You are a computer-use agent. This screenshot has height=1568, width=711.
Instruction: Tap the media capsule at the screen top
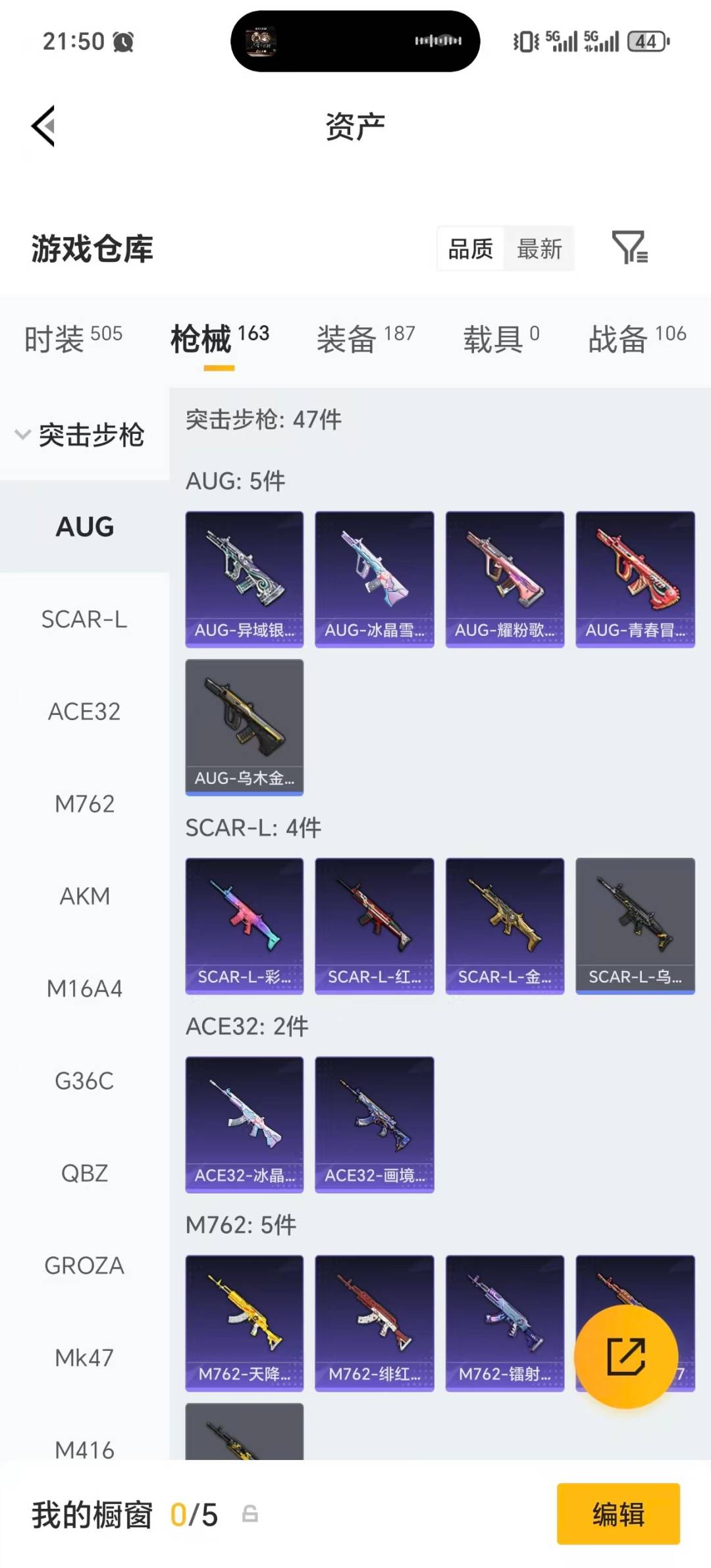click(x=355, y=41)
